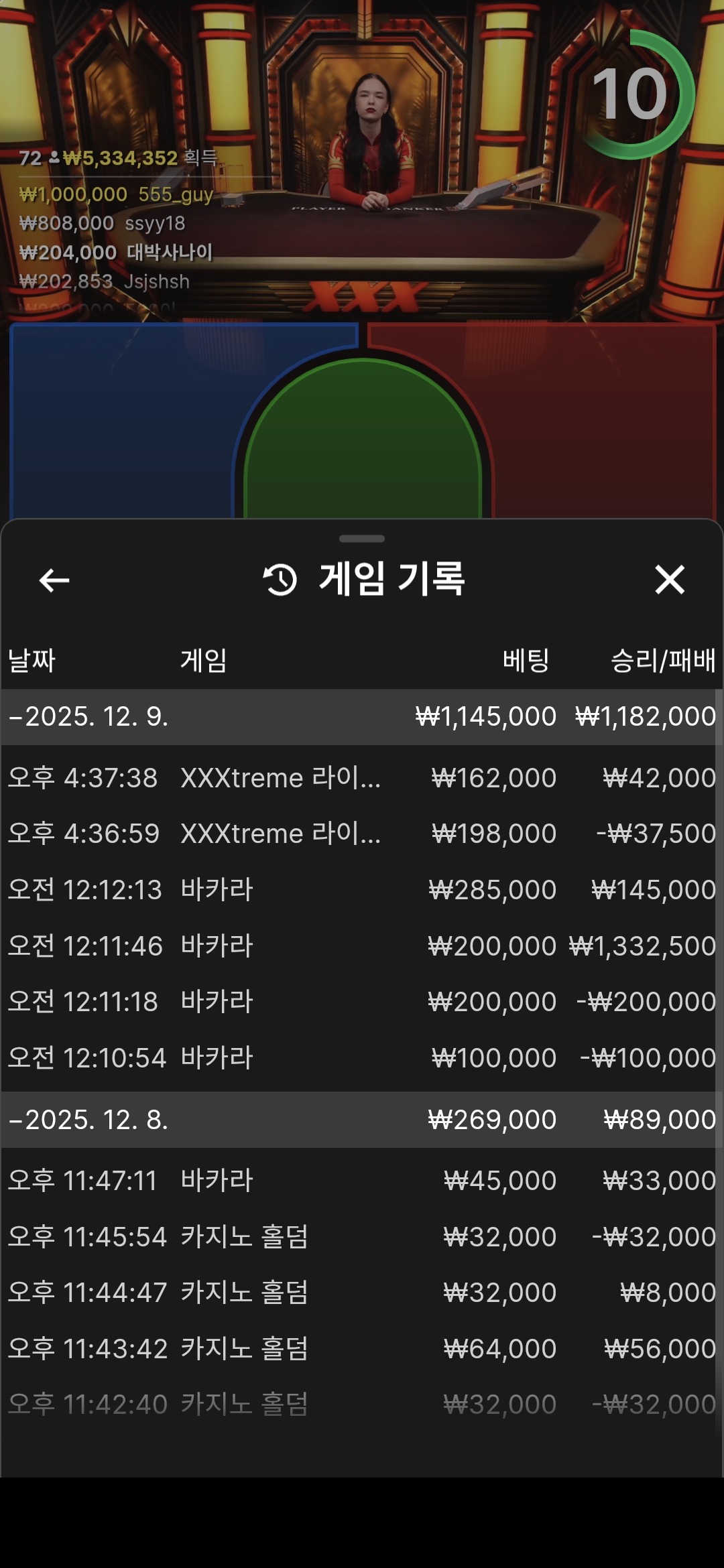View the 바카라 record at 오전 12:11:46
The width and height of the screenshot is (724, 1568).
point(361,946)
